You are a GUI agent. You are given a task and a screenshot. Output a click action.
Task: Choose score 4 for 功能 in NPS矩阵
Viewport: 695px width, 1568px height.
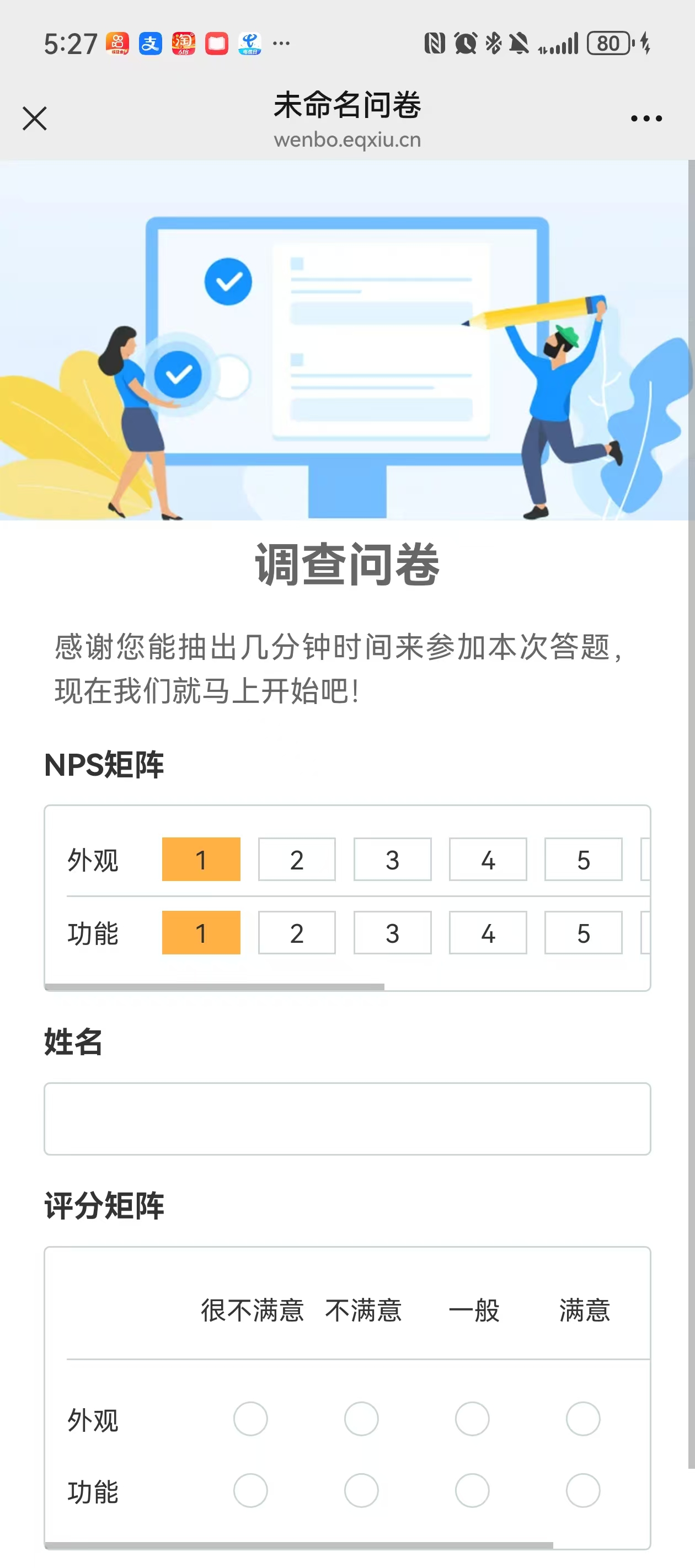tap(488, 932)
